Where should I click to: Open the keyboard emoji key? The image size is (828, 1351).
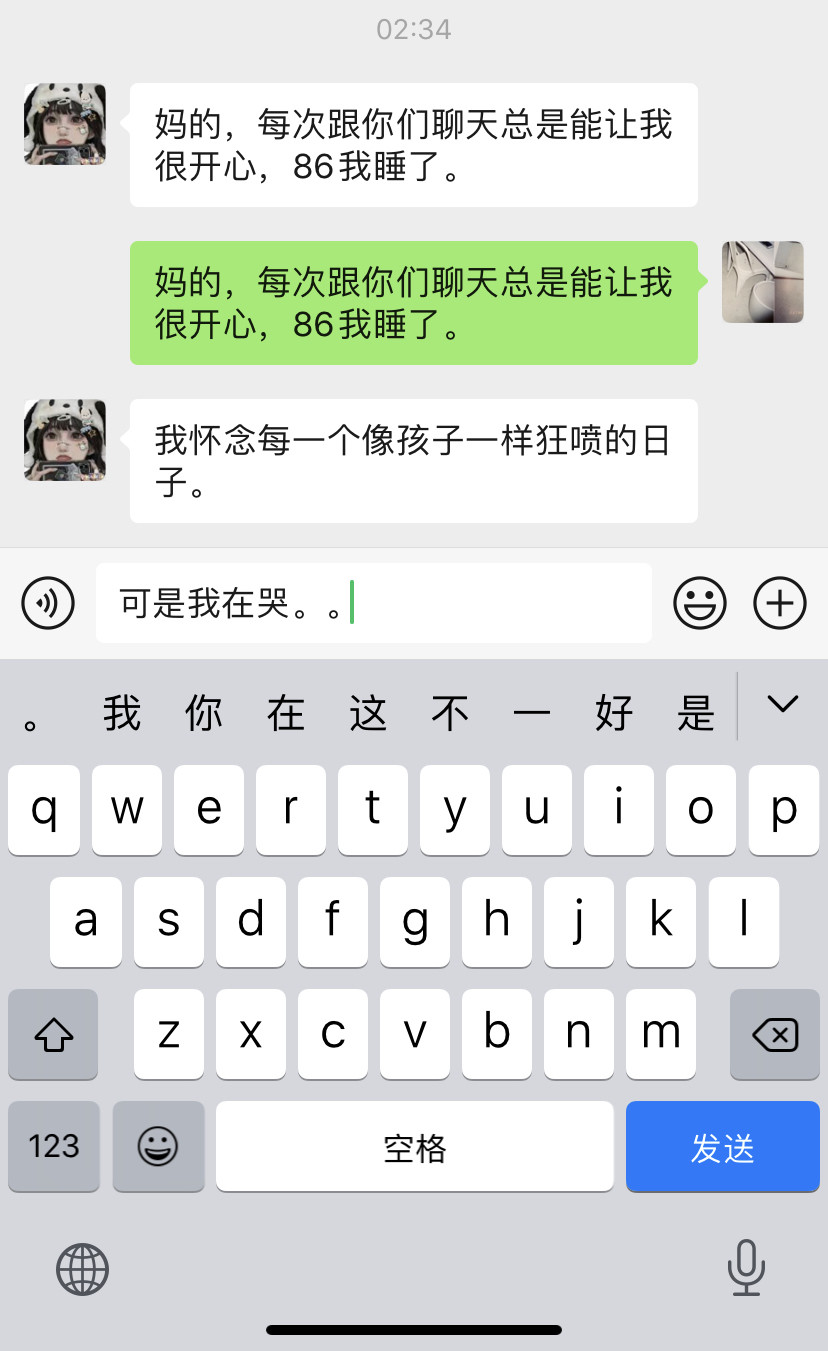158,1147
